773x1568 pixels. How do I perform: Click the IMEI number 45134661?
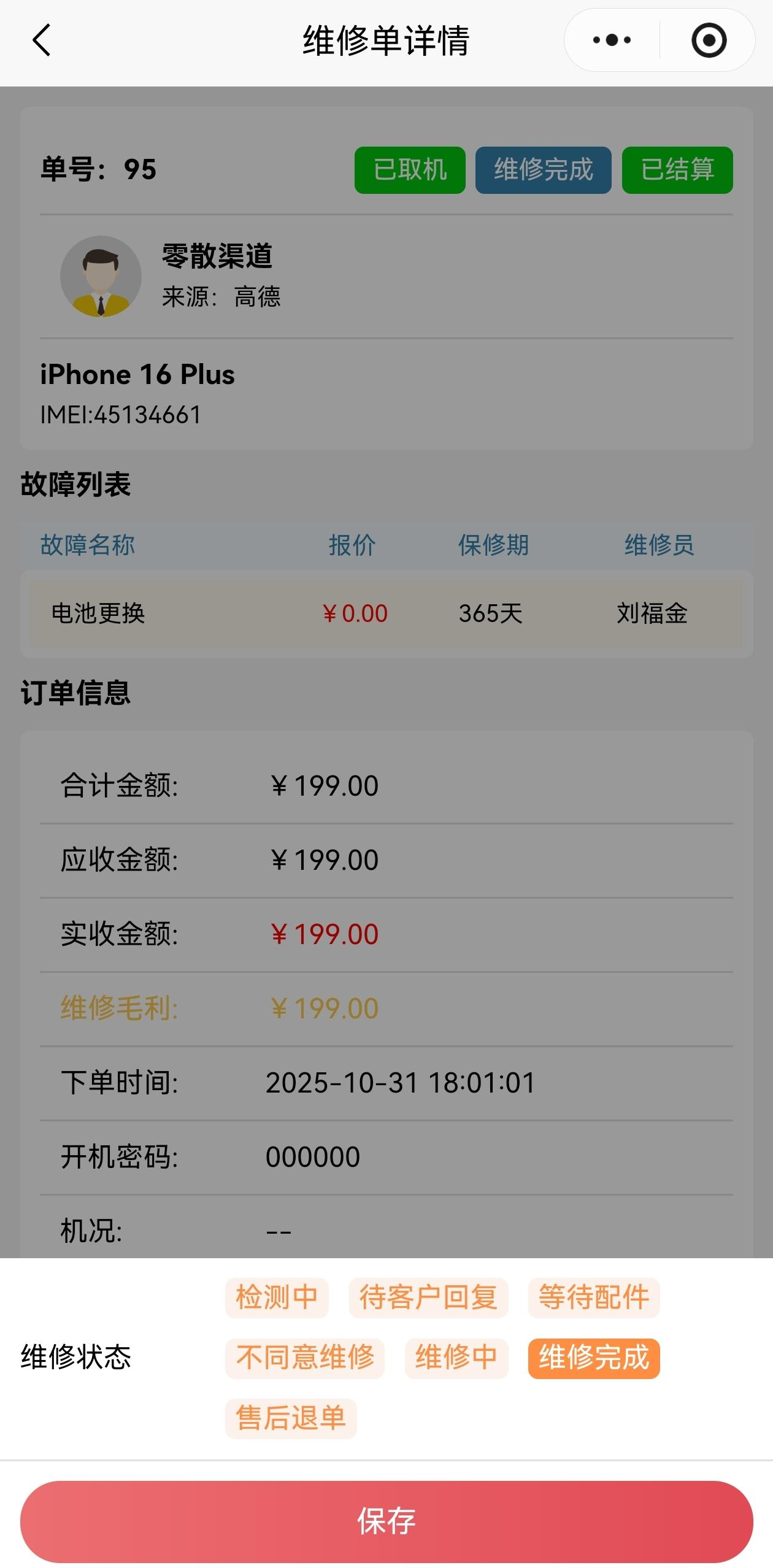(x=122, y=414)
